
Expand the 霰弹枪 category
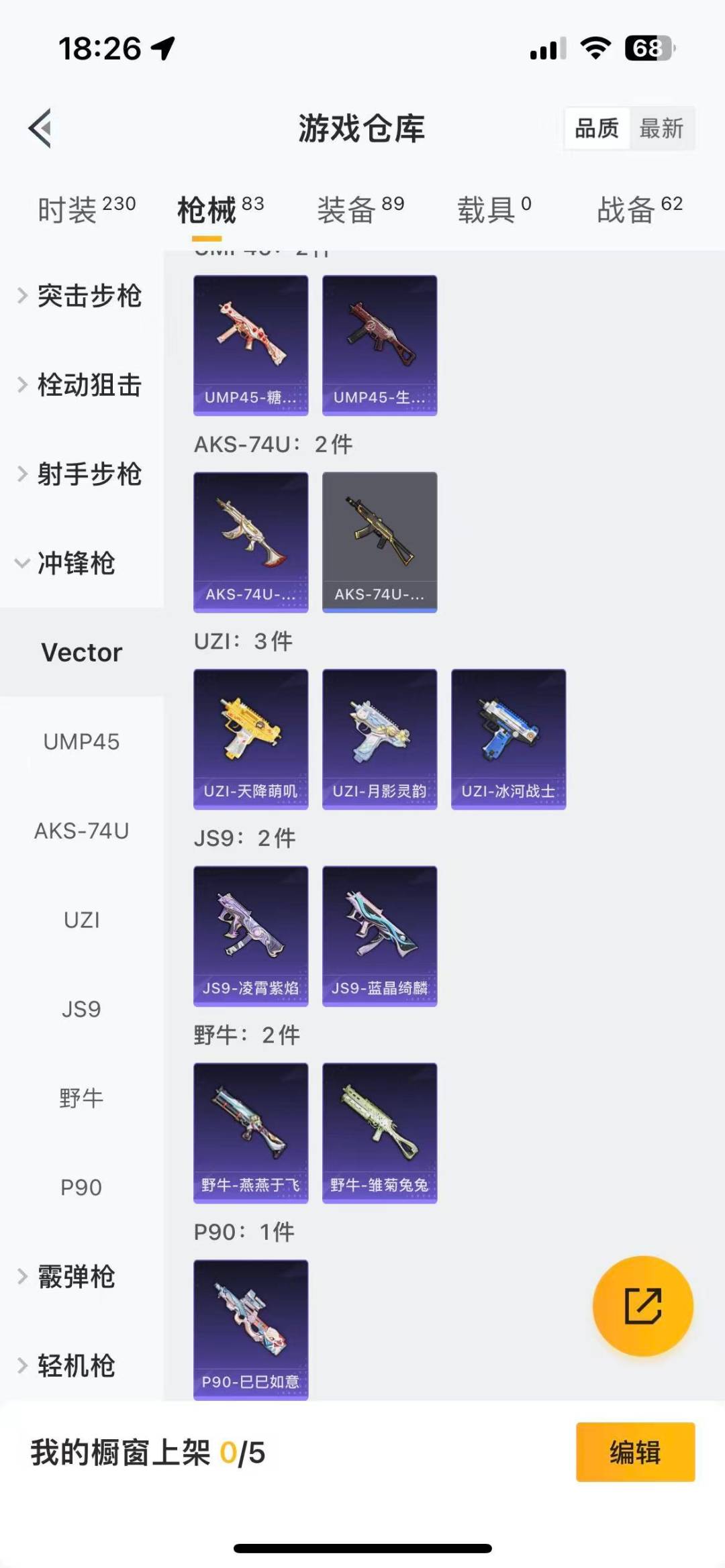point(67,1276)
